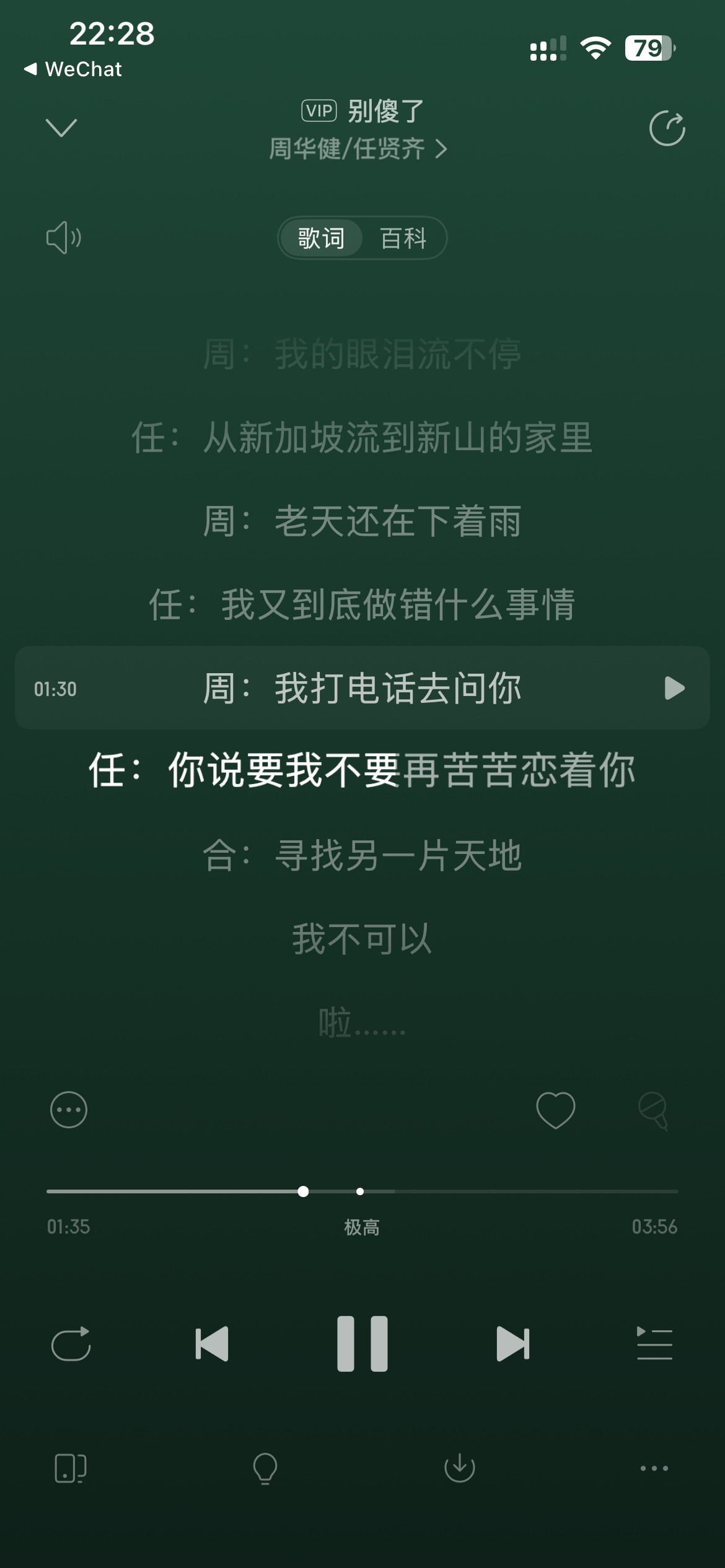The height and width of the screenshot is (1568, 725).
Task: Open the volume speaker control
Action: coord(64,238)
